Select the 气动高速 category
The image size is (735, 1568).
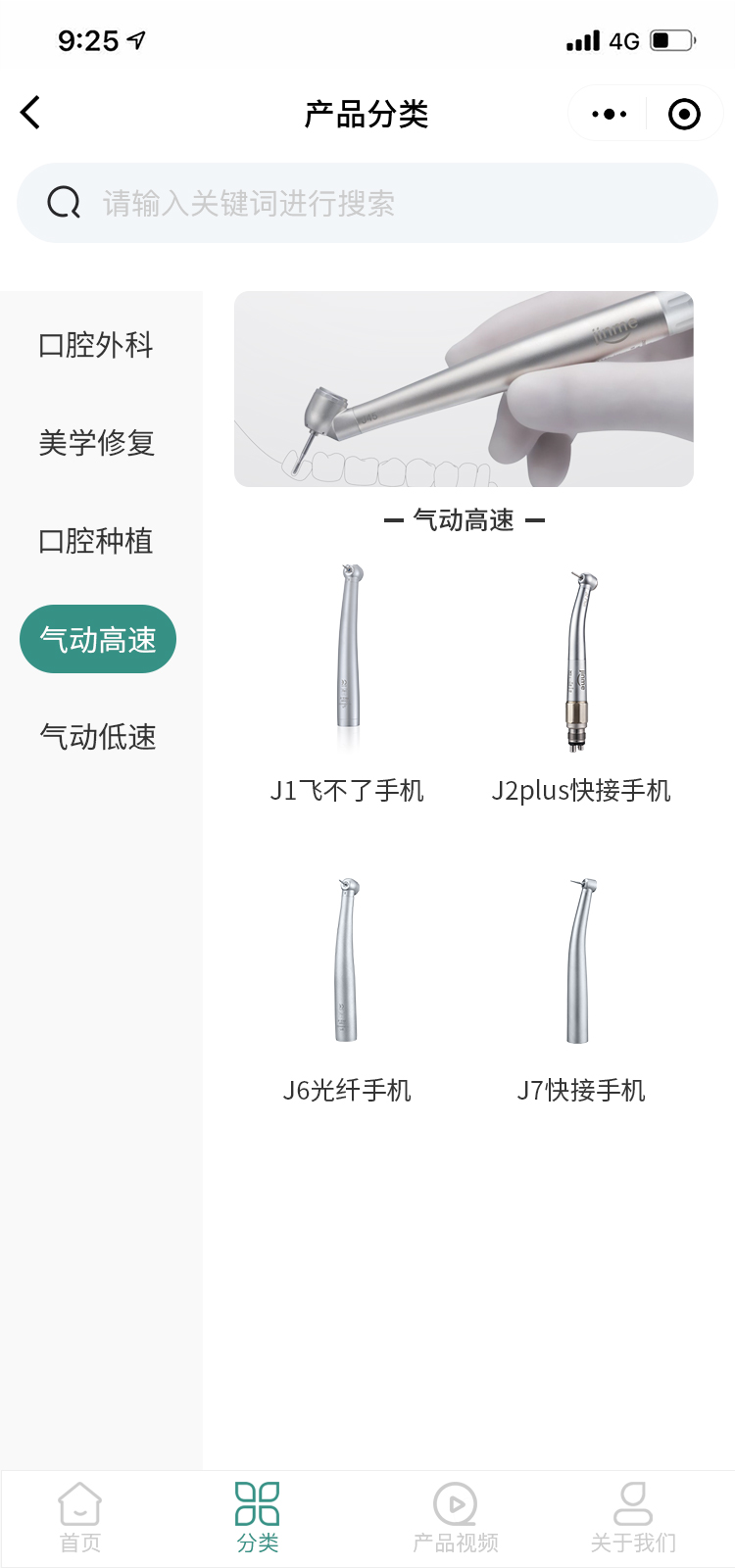98,639
